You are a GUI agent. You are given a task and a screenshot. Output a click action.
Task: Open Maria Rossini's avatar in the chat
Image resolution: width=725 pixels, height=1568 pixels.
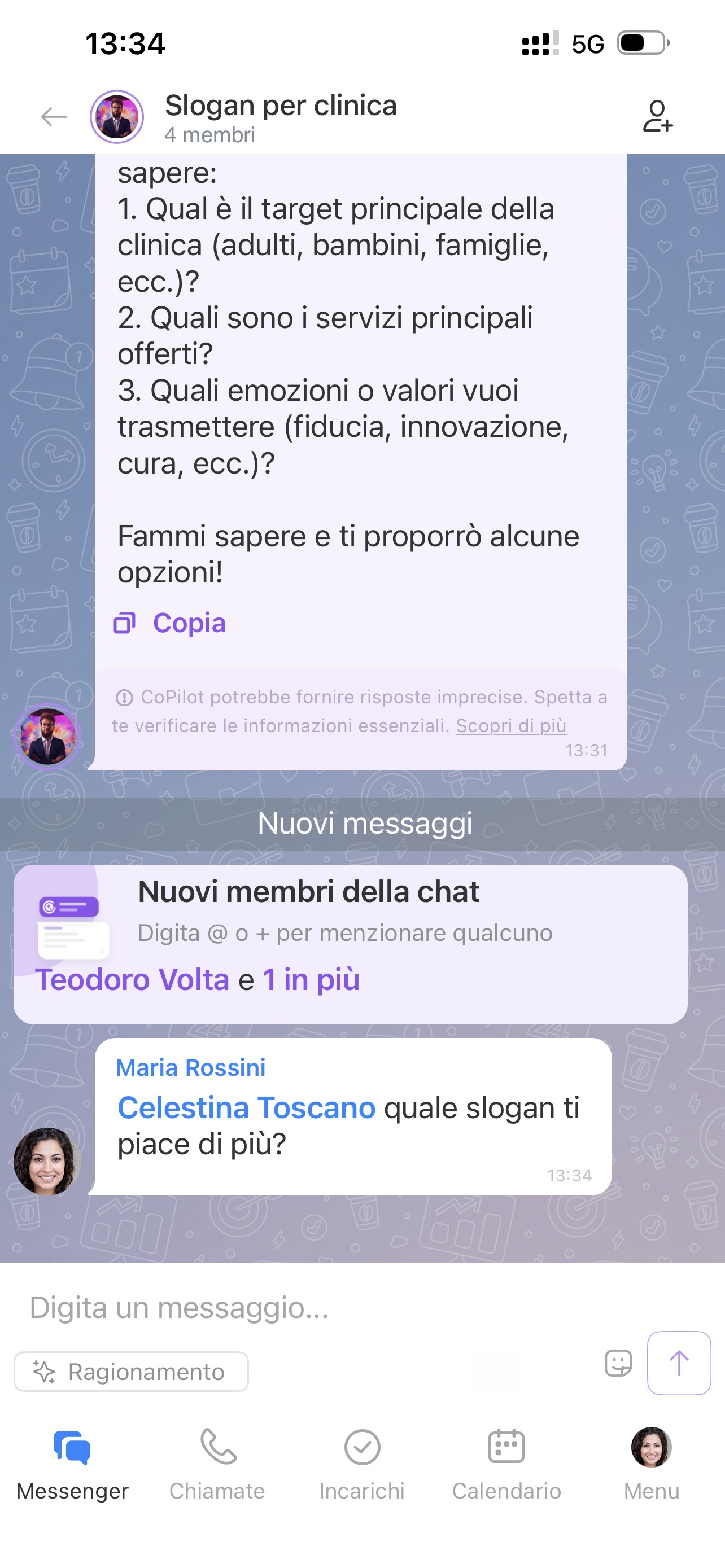pyautogui.click(x=47, y=1161)
